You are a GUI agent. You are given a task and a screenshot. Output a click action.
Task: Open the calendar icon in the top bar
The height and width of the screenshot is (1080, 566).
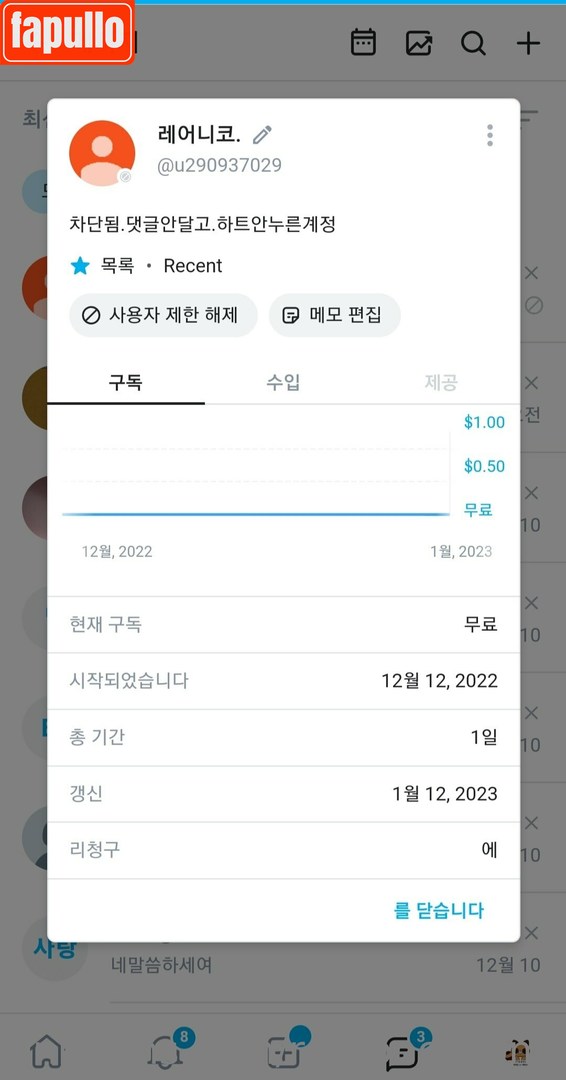pos(364,43)
